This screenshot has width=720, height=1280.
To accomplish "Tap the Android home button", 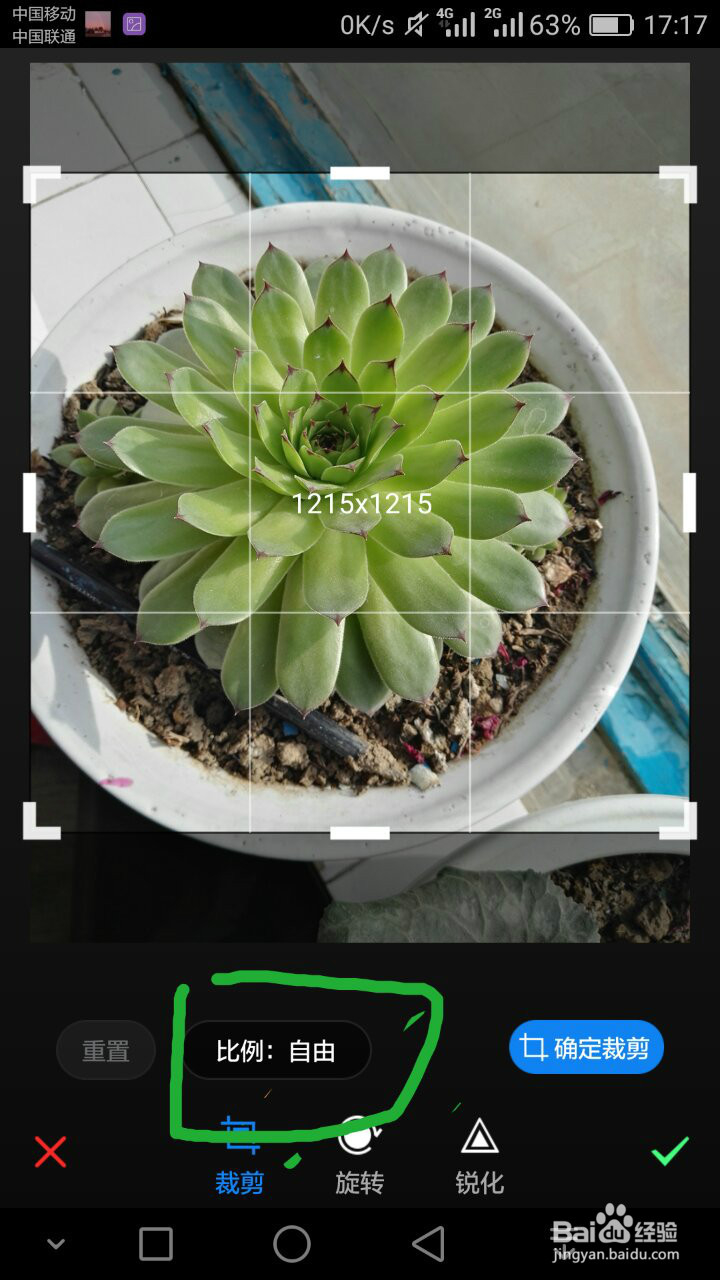I will [290, 1243].
